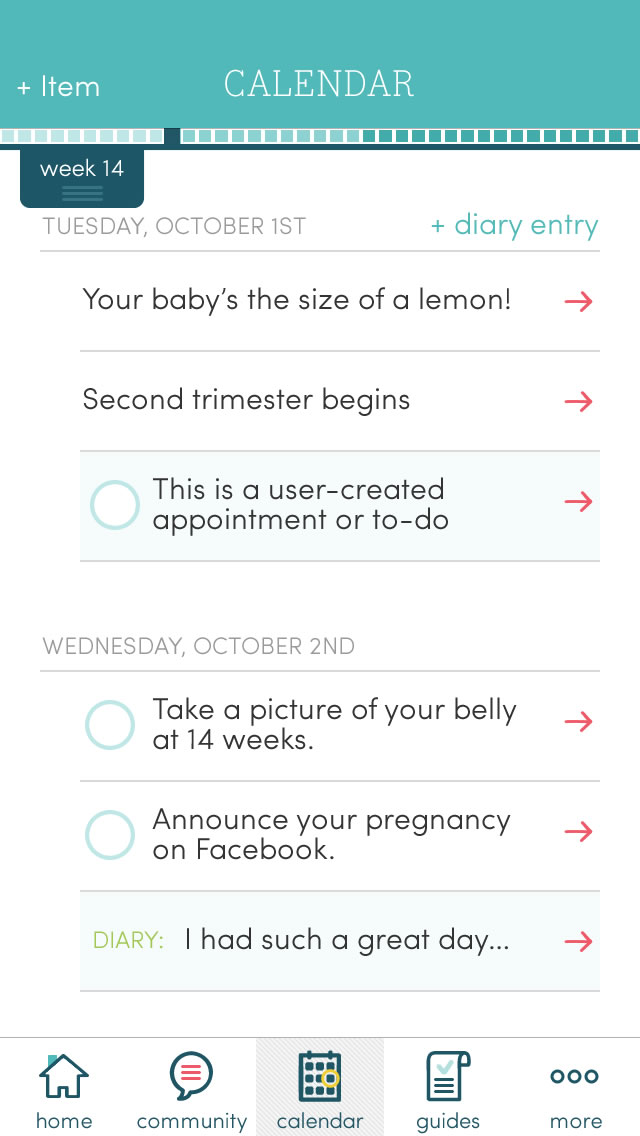Add a new calendar item
Image resolution: width=640 pixels, height=1136 pixels.
click(x=59, y=87)
